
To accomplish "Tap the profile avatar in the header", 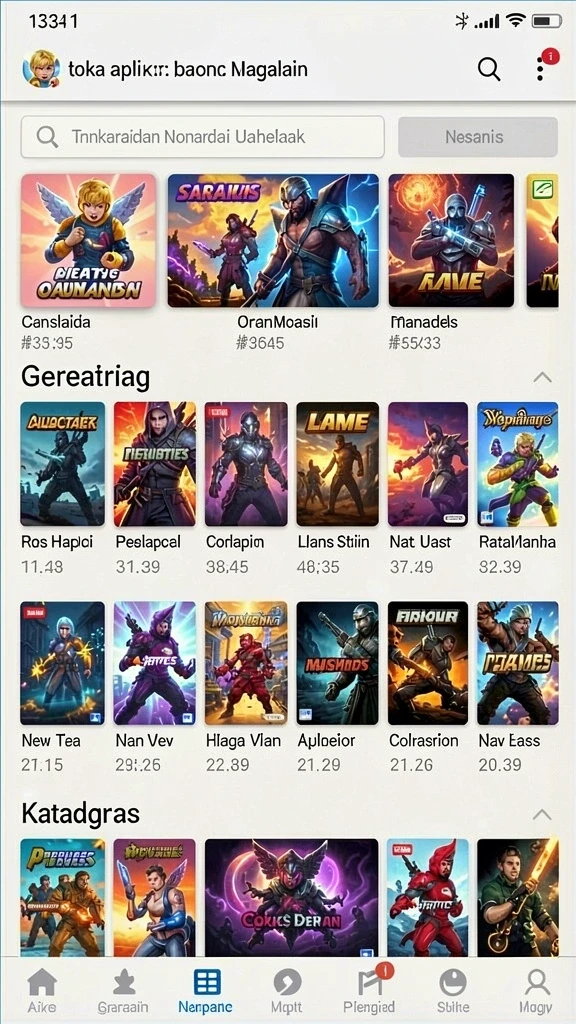I will tap(42, 69).
